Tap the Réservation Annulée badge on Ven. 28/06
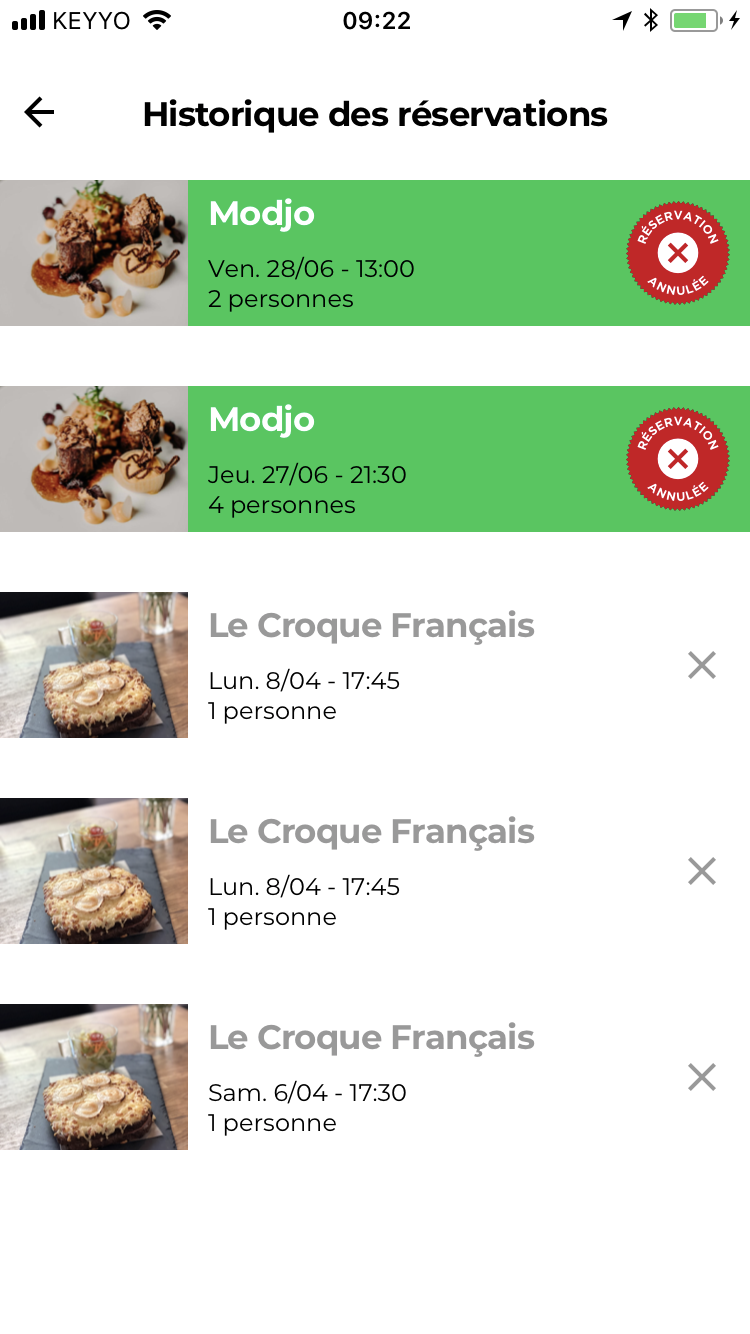Viewport: 750px width, 1334px height. click(x=678, y=253)
